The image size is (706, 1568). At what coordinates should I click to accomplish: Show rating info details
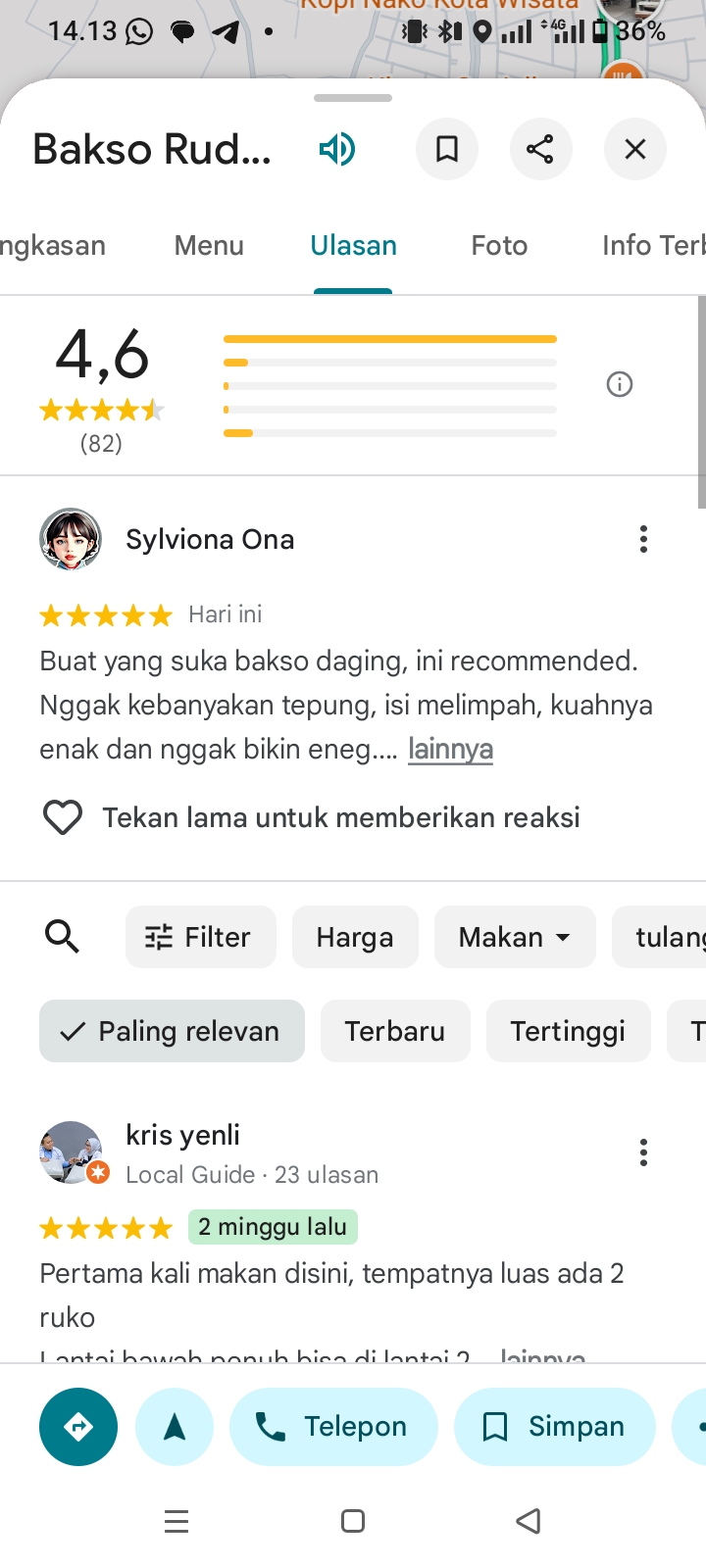(x=620, y=384)
